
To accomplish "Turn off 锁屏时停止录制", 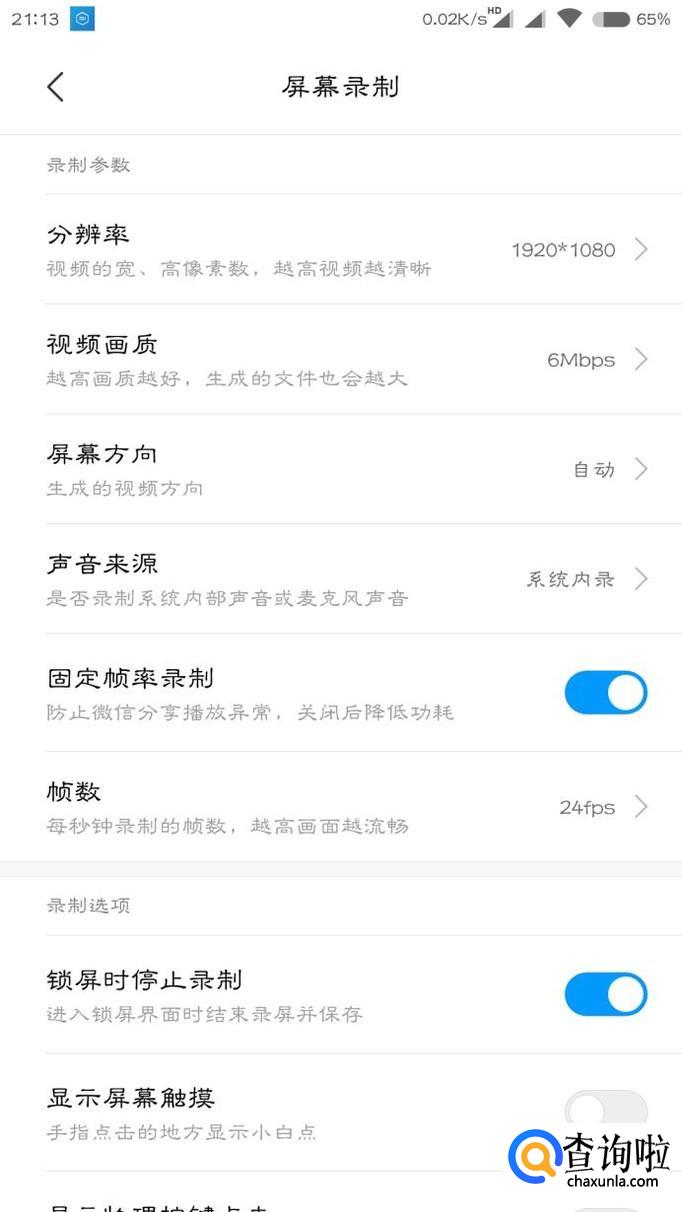I will (605, 994).
